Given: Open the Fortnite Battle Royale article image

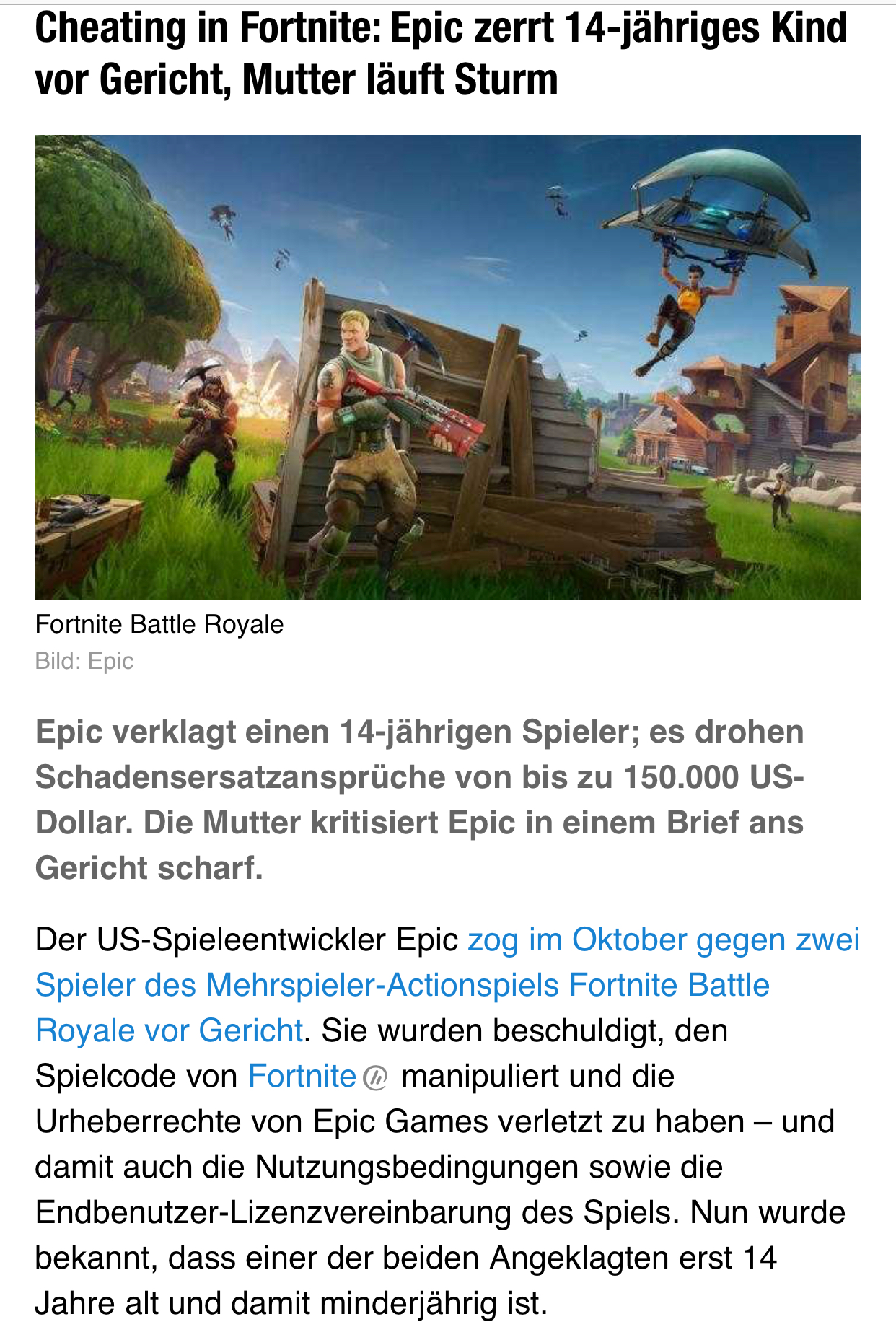Looking at the screenshot, I should pos(447,367).
